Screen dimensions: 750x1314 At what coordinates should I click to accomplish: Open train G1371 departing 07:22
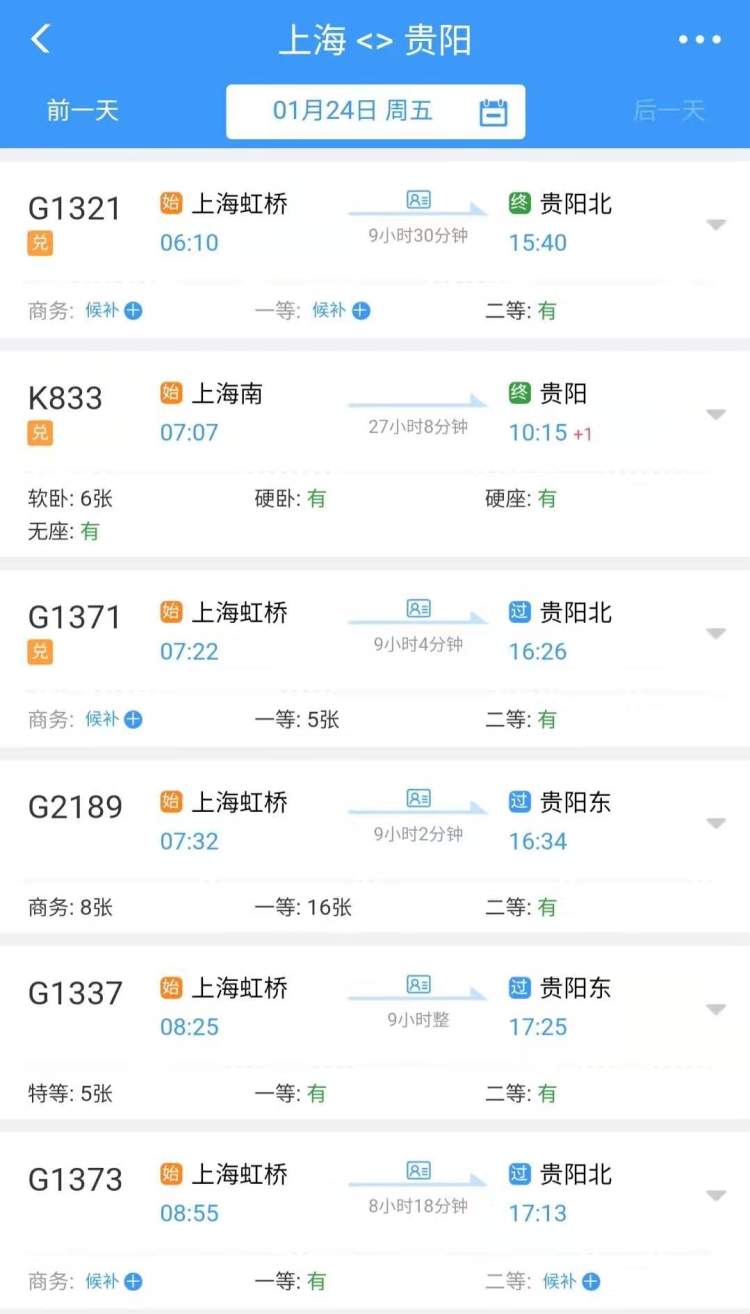pos(75,617)
